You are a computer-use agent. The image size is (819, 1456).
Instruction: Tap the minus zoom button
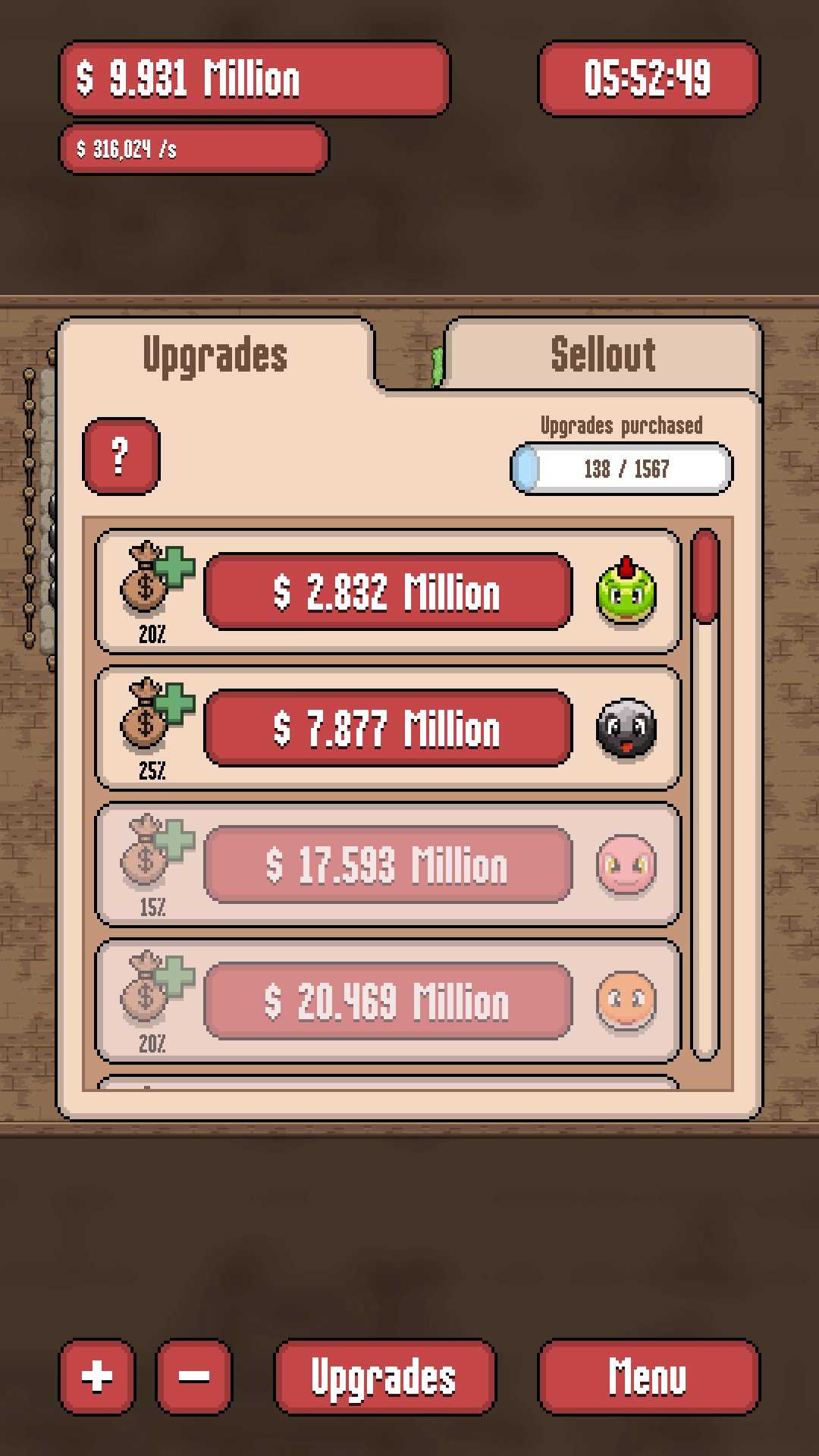click(194, 1377)
